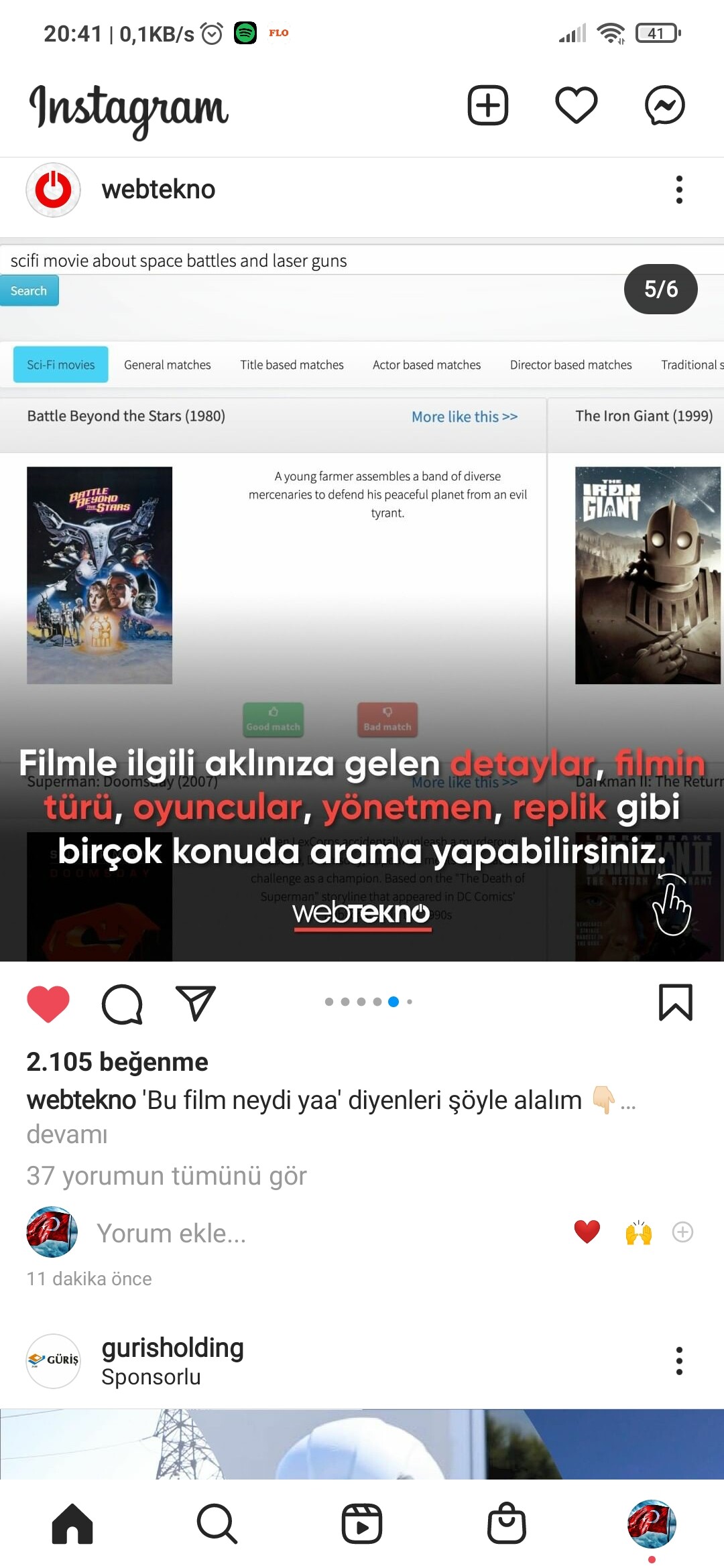This screenshot has width=724, height=1568.
Task: Tap the Yorum ekle comment field
Action: pos(172,1233)
